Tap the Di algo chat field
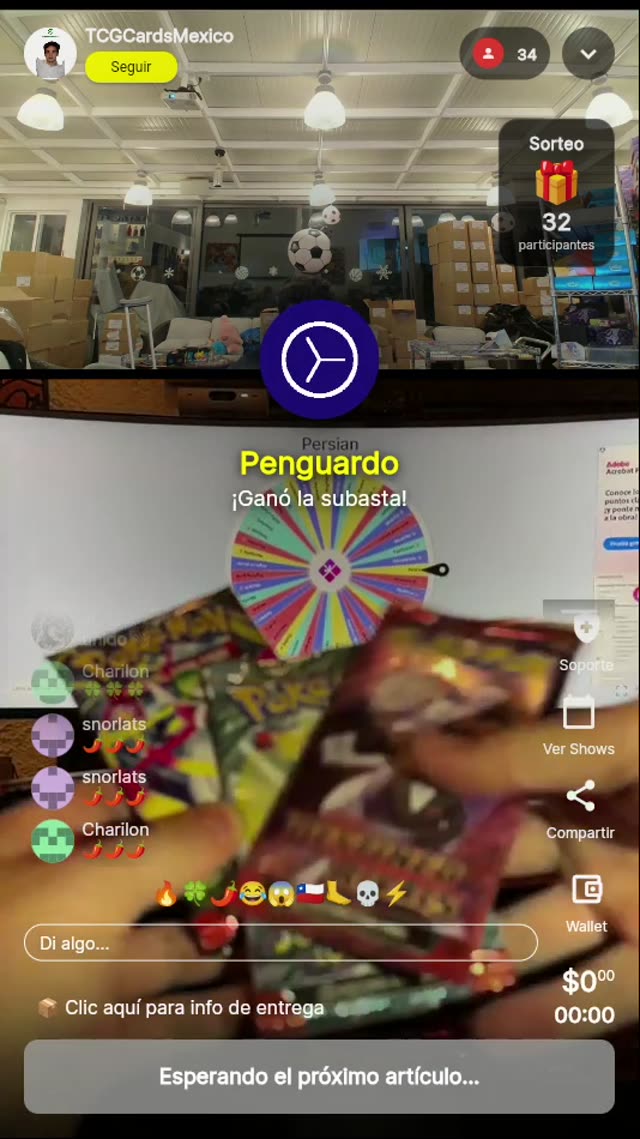The height and width of the screenshot is (1139, 640). [x=280, y=943]
